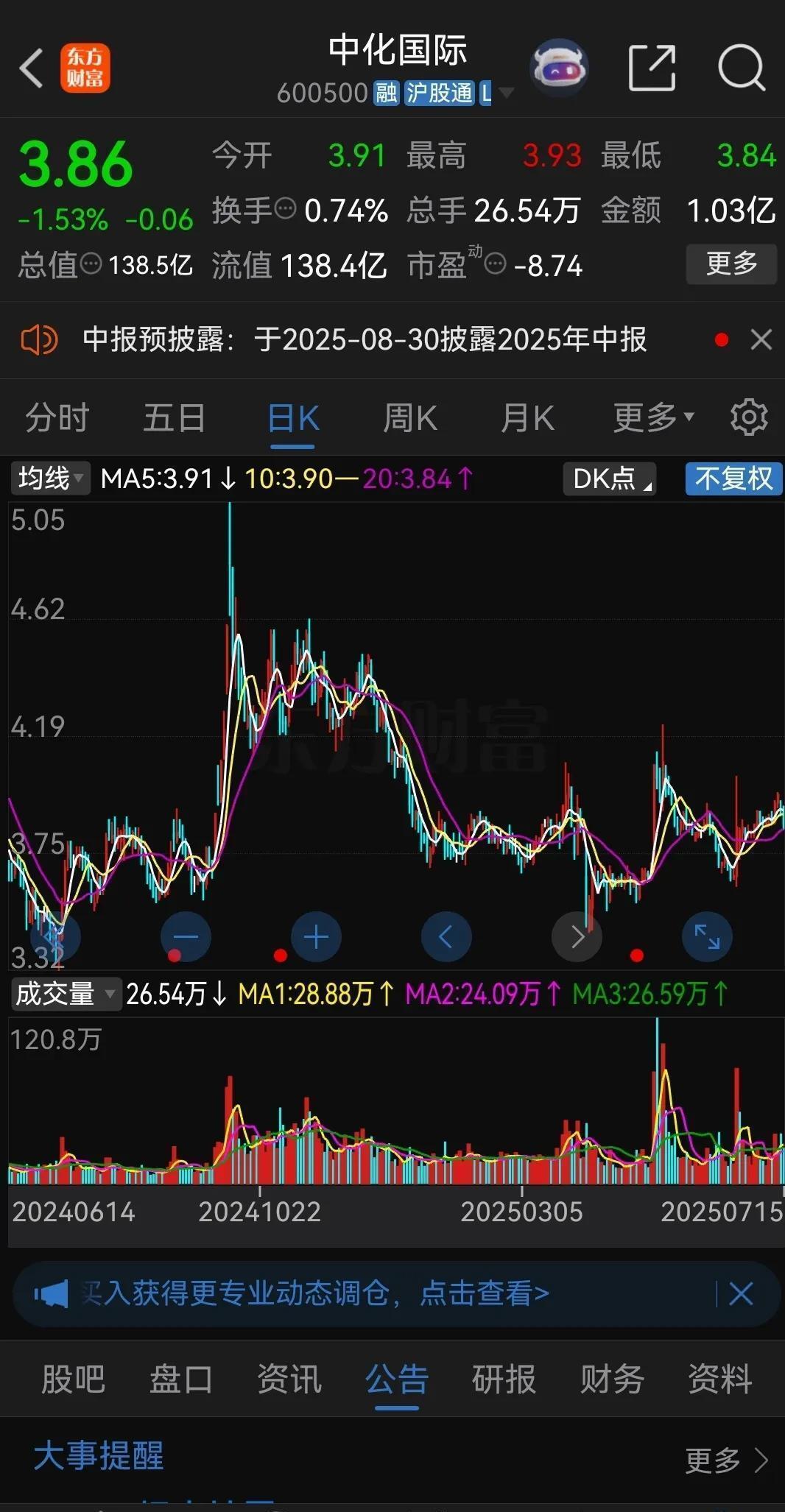Zoom into the chart with the plus icon
Screen dimensions: 785x1512
pos(316,936)
